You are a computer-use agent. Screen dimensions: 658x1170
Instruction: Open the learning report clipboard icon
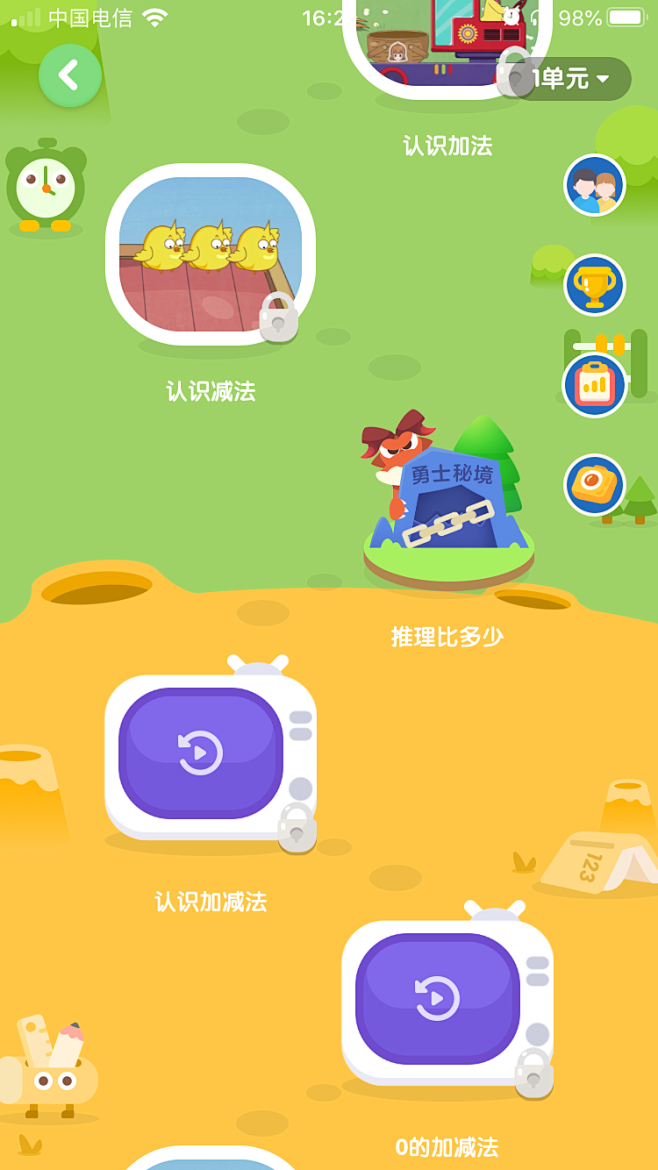(595, 385)
